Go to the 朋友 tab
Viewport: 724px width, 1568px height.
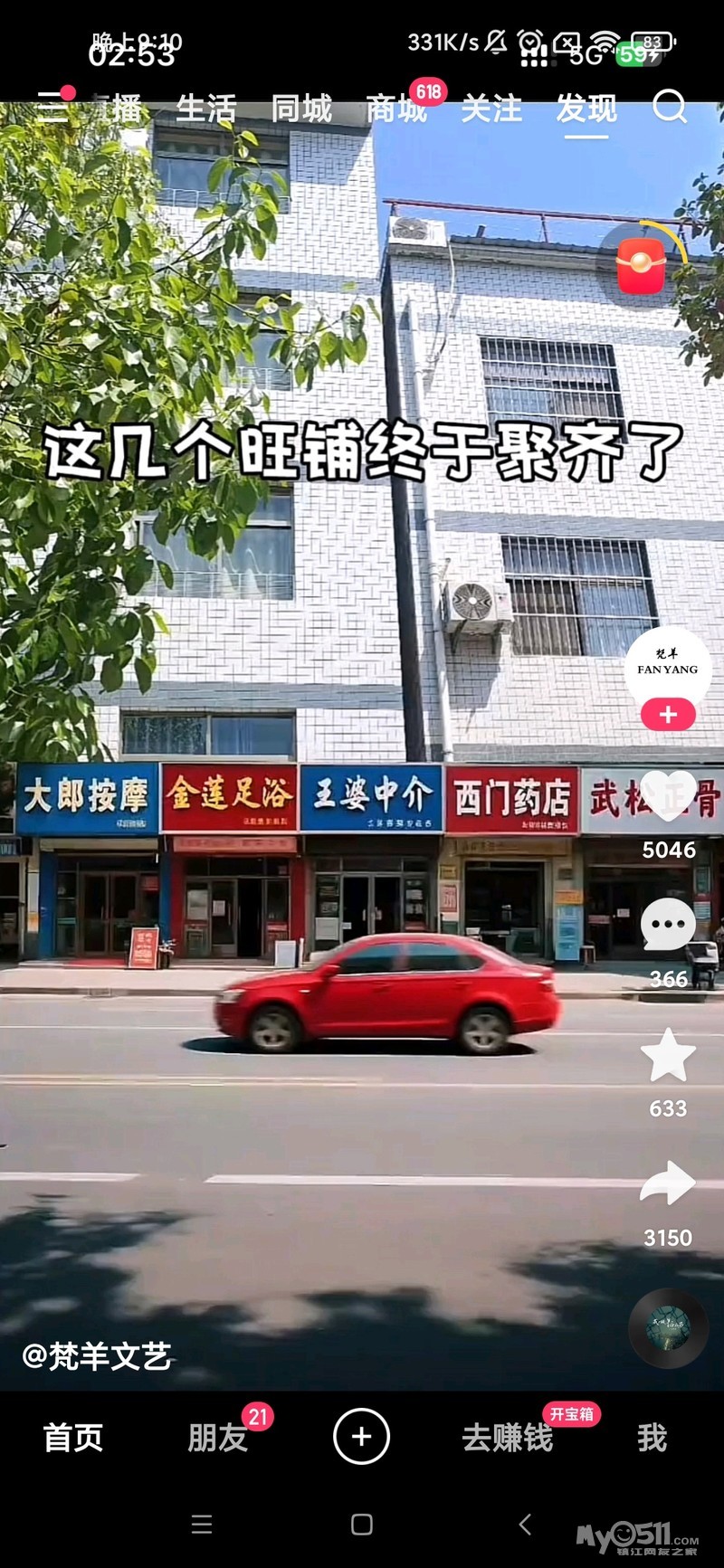coord(217,1438)
